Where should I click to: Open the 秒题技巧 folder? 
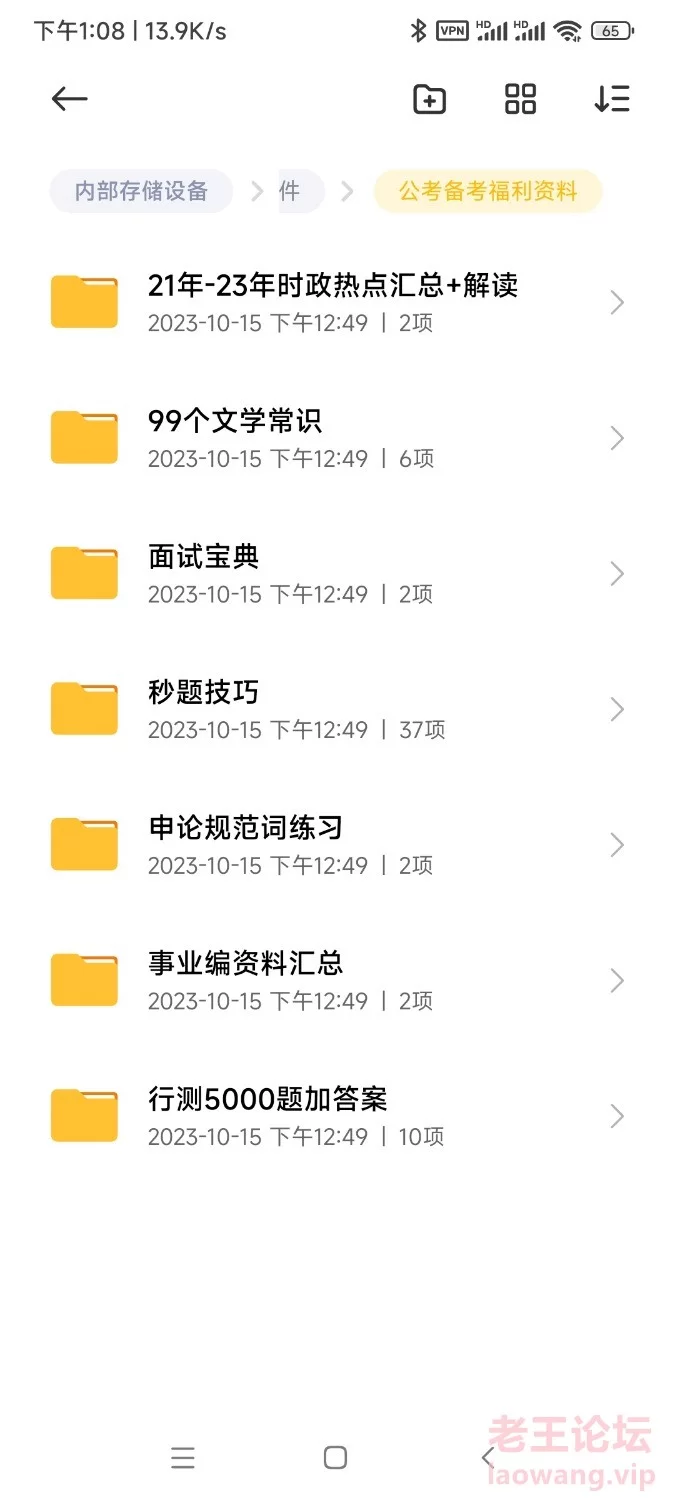point(337,709)
